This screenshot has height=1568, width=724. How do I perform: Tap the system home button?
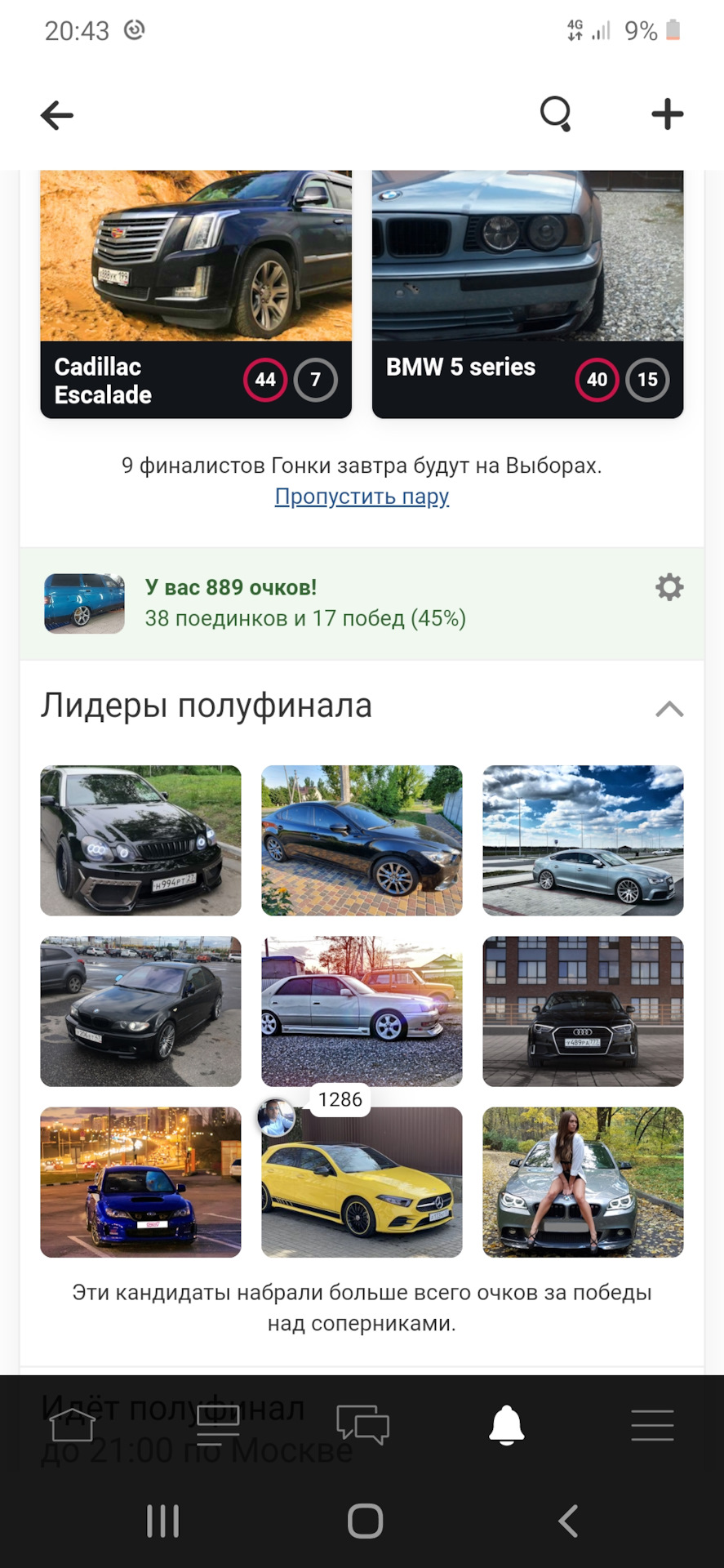365,1521
